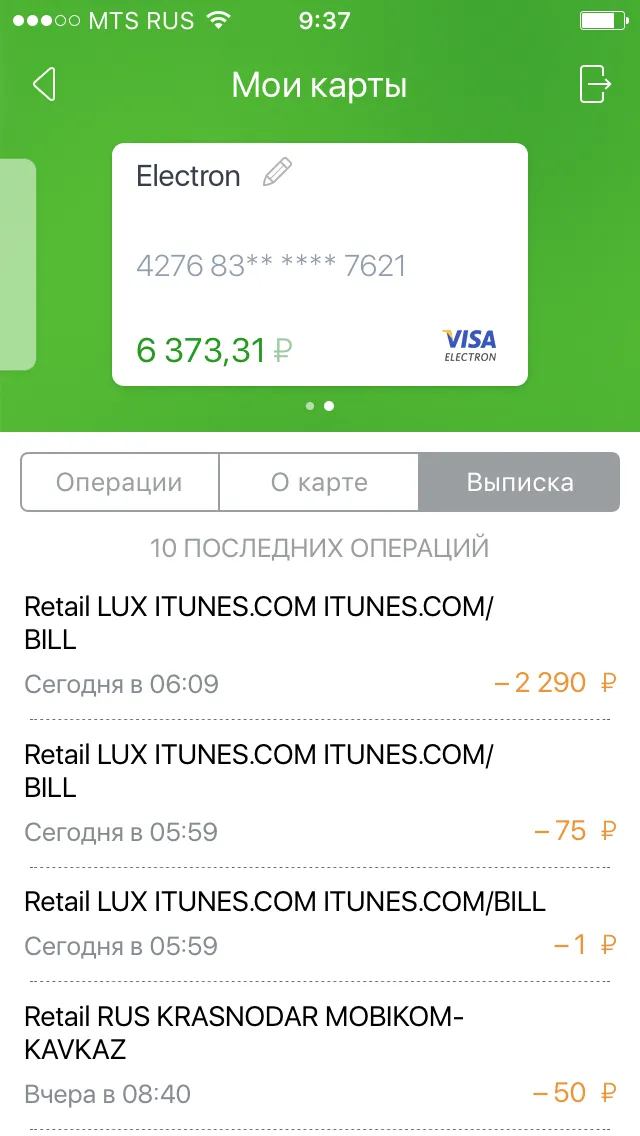The height and width of the screenshot is (1136, 640).
Task: Open the Electron Visa card
Action: [x=320, y=264]
